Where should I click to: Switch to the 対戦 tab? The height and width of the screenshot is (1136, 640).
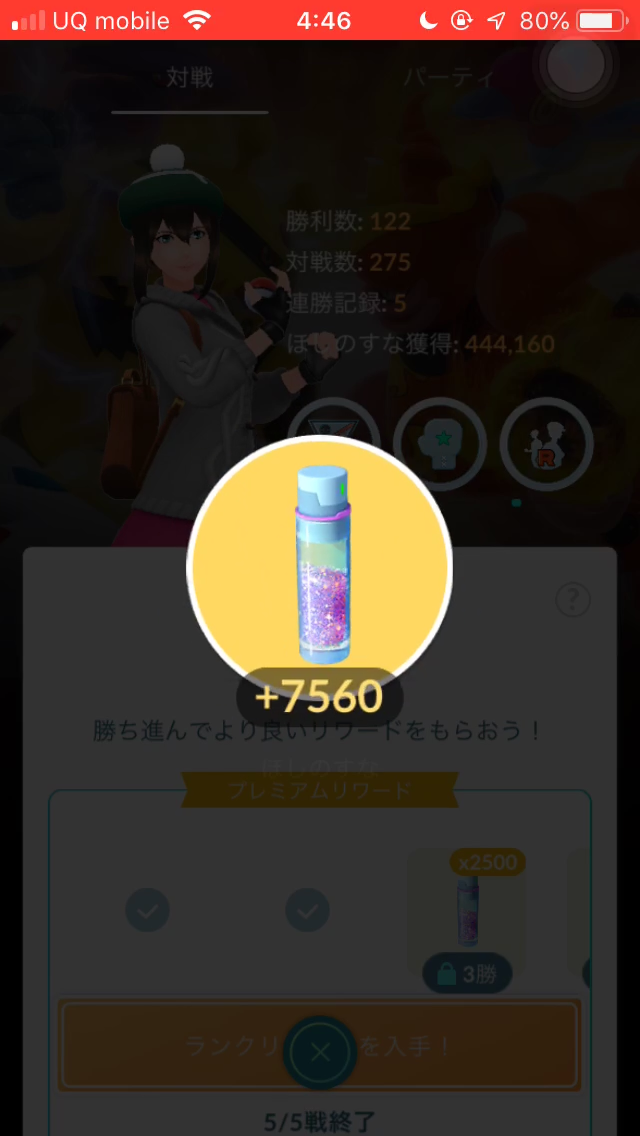coord(190,78)
